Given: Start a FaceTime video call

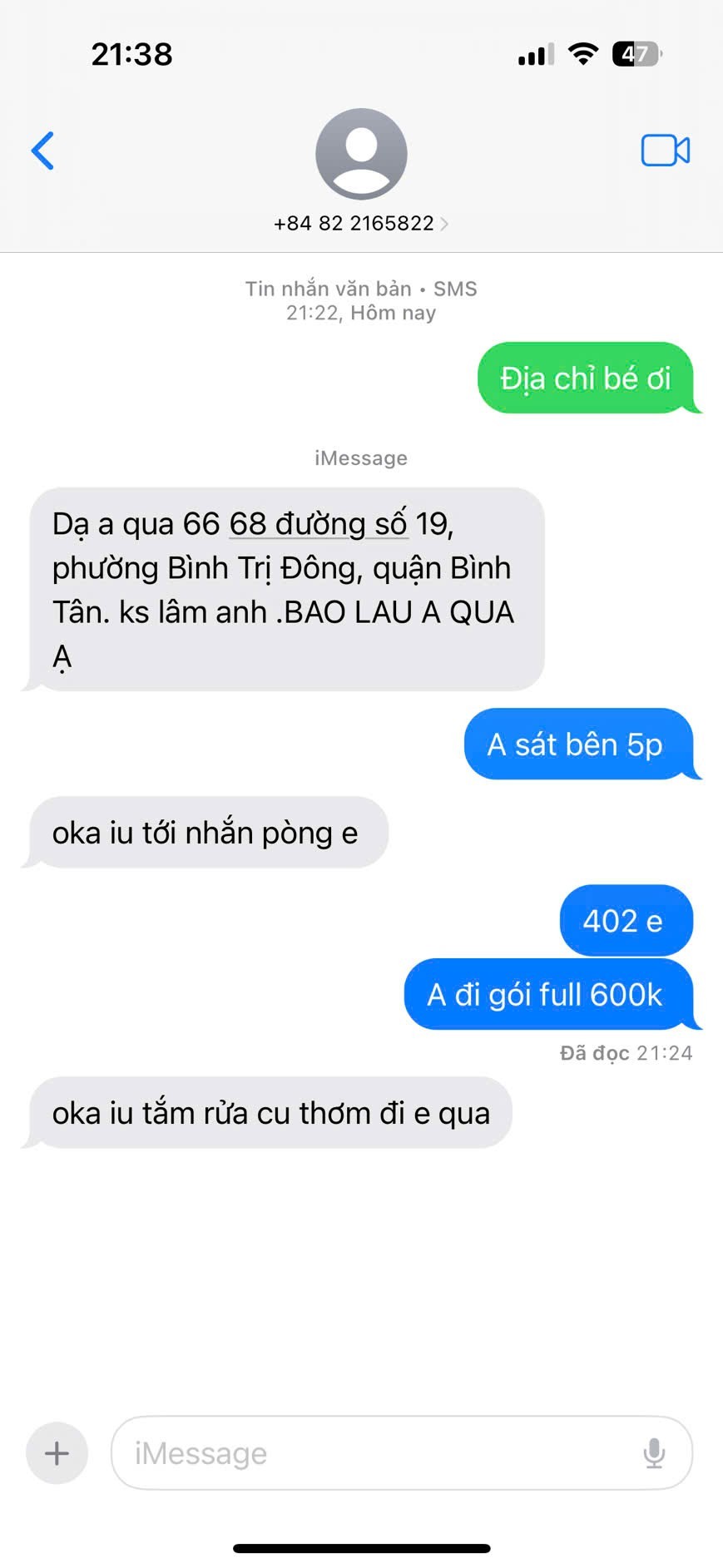Looking at the screenshot, I should pyautogui.click(x=665, y=151).
